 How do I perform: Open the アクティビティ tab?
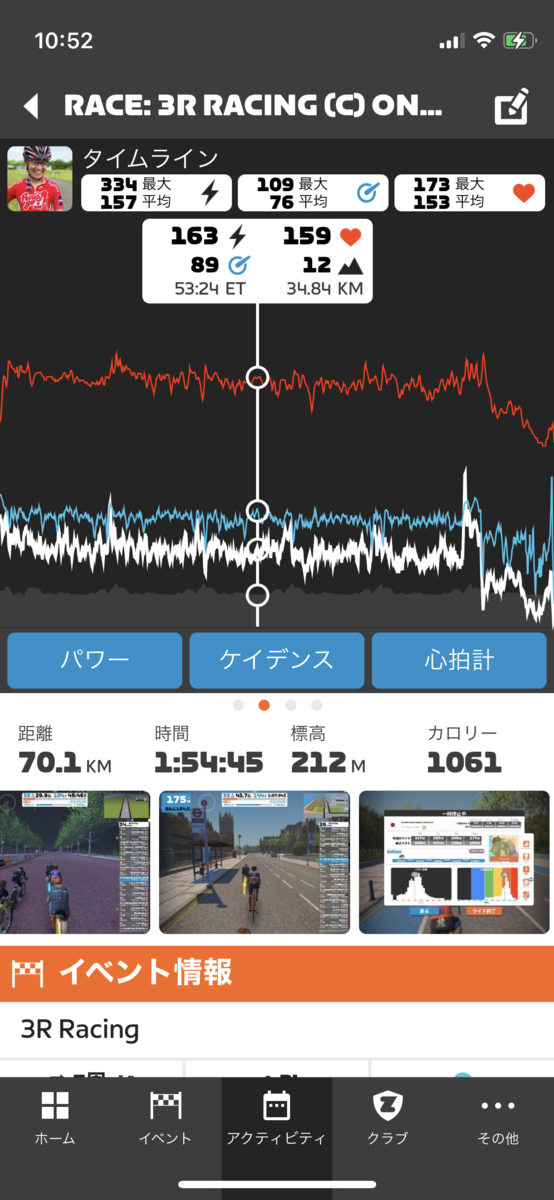(x=277, y=1119)
